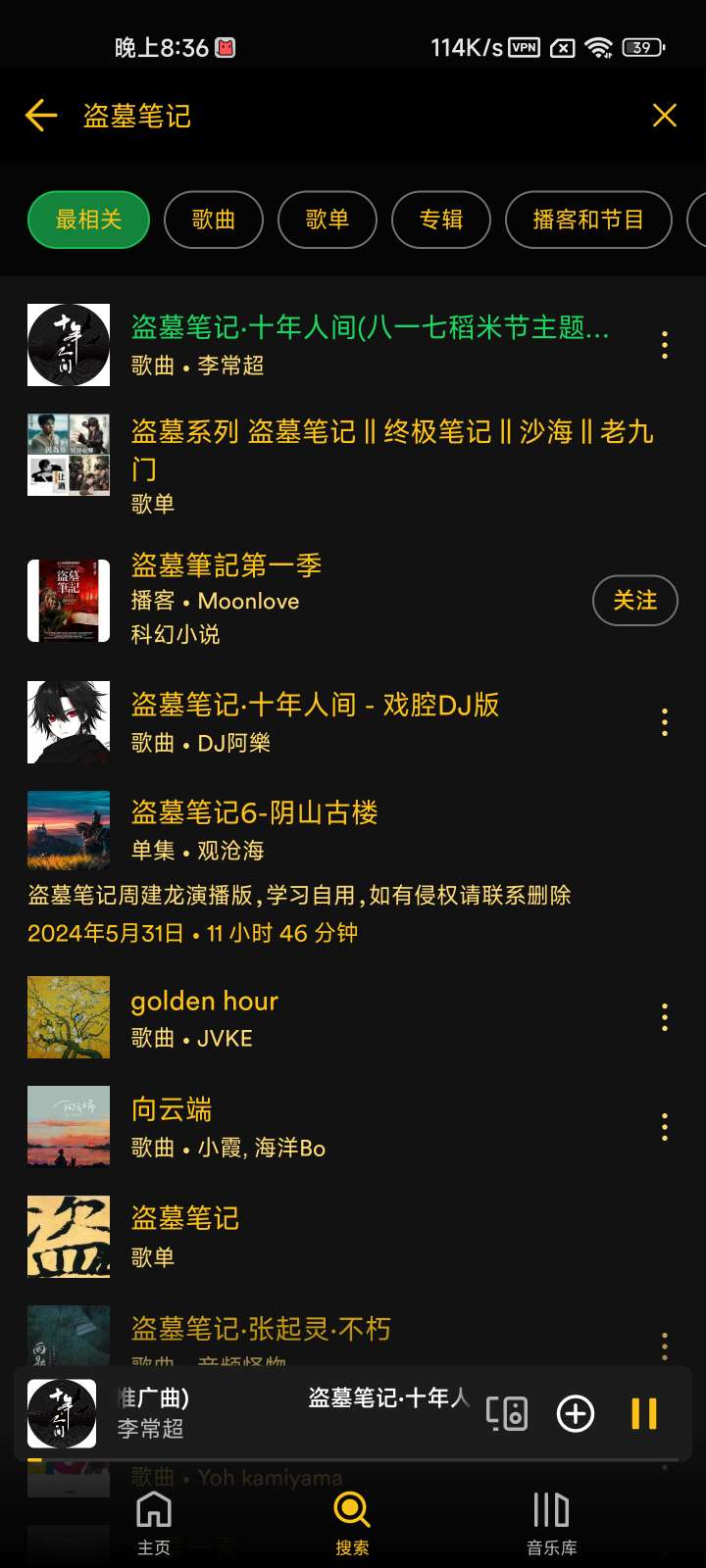This screenshot has width=706, height=1568.
Task: Play golden hour by JVKE
Action: click(204, 1017)
